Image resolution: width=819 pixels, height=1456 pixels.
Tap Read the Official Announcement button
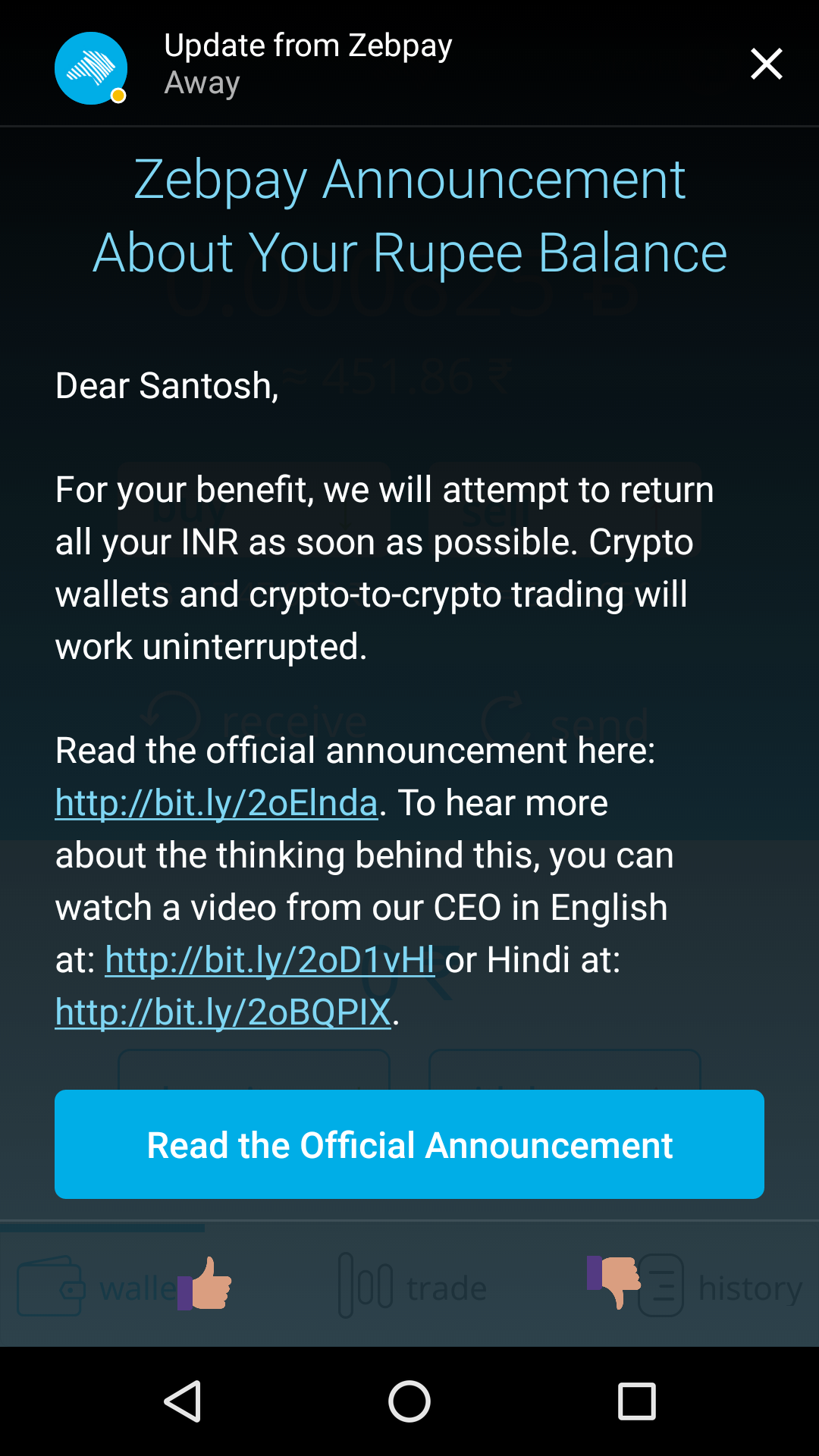pyautogui.click(x=409, y=1144)
